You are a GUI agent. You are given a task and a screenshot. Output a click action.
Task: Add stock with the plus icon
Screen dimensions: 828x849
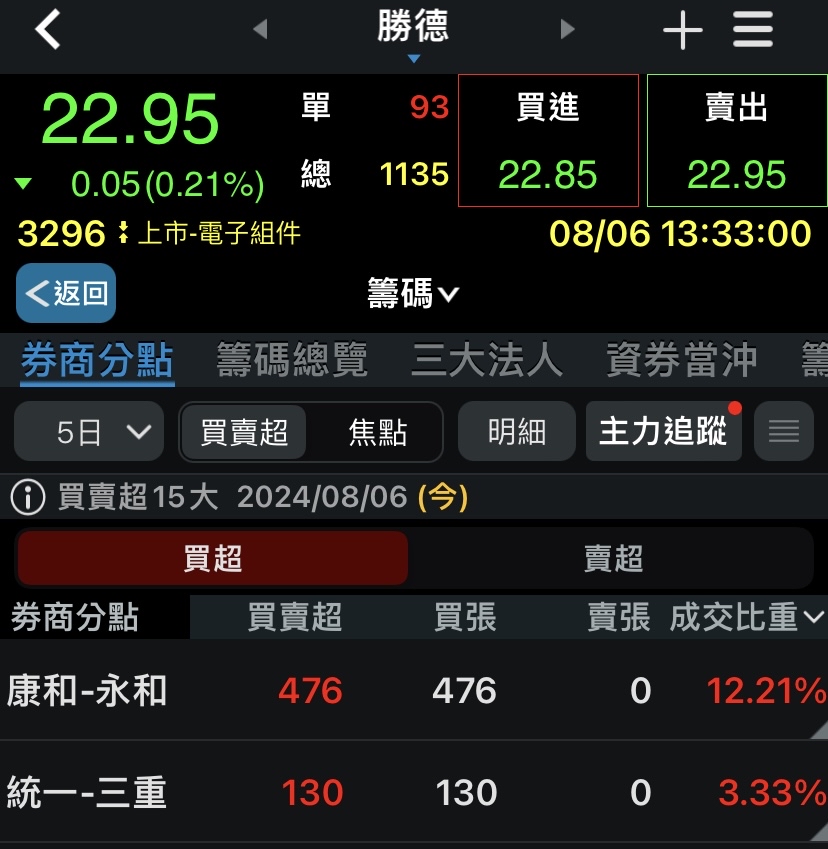(x=683, y=31)
